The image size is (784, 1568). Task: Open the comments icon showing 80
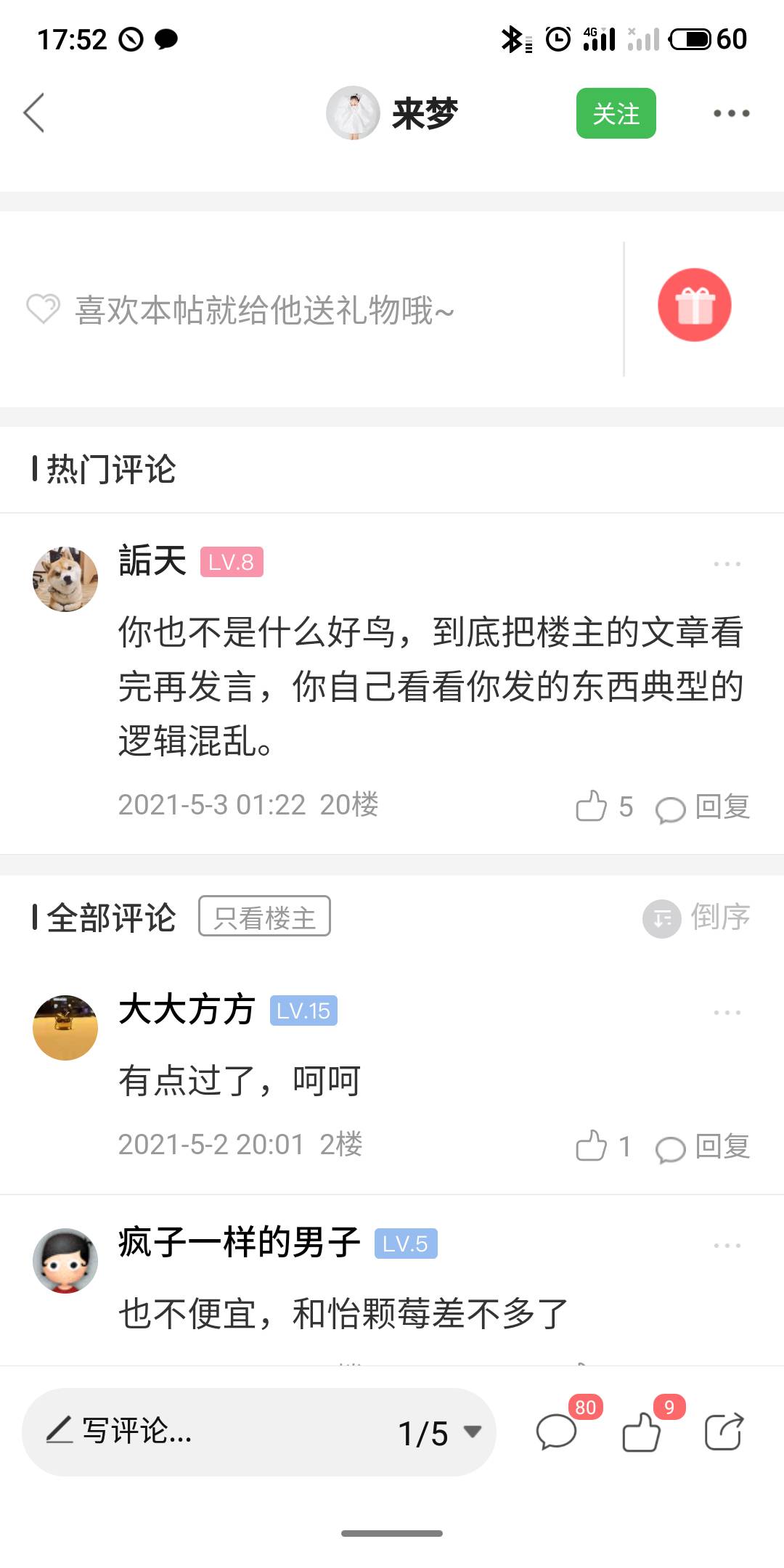click(x=557, y=1432)
